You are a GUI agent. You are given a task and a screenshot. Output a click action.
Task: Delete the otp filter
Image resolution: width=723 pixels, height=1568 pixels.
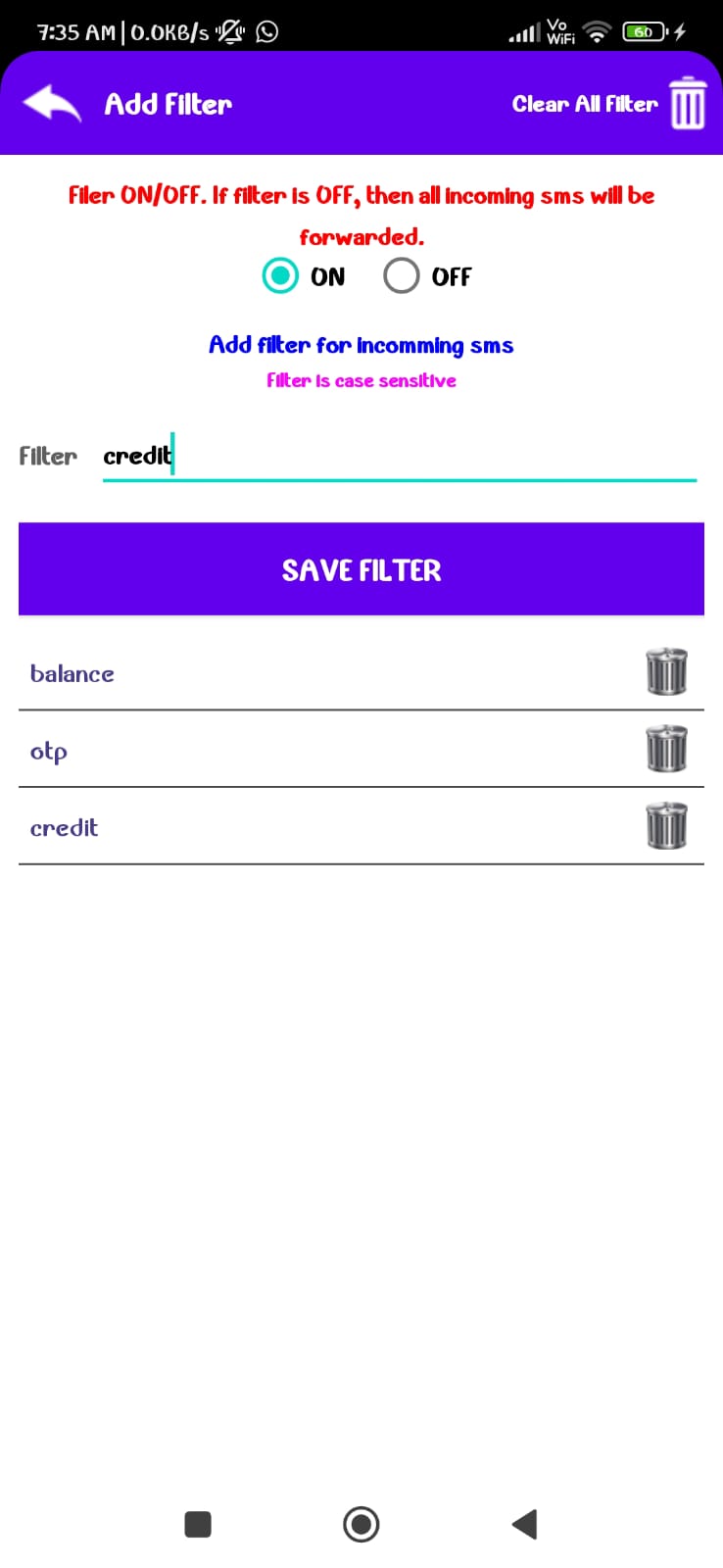(667, 750)
